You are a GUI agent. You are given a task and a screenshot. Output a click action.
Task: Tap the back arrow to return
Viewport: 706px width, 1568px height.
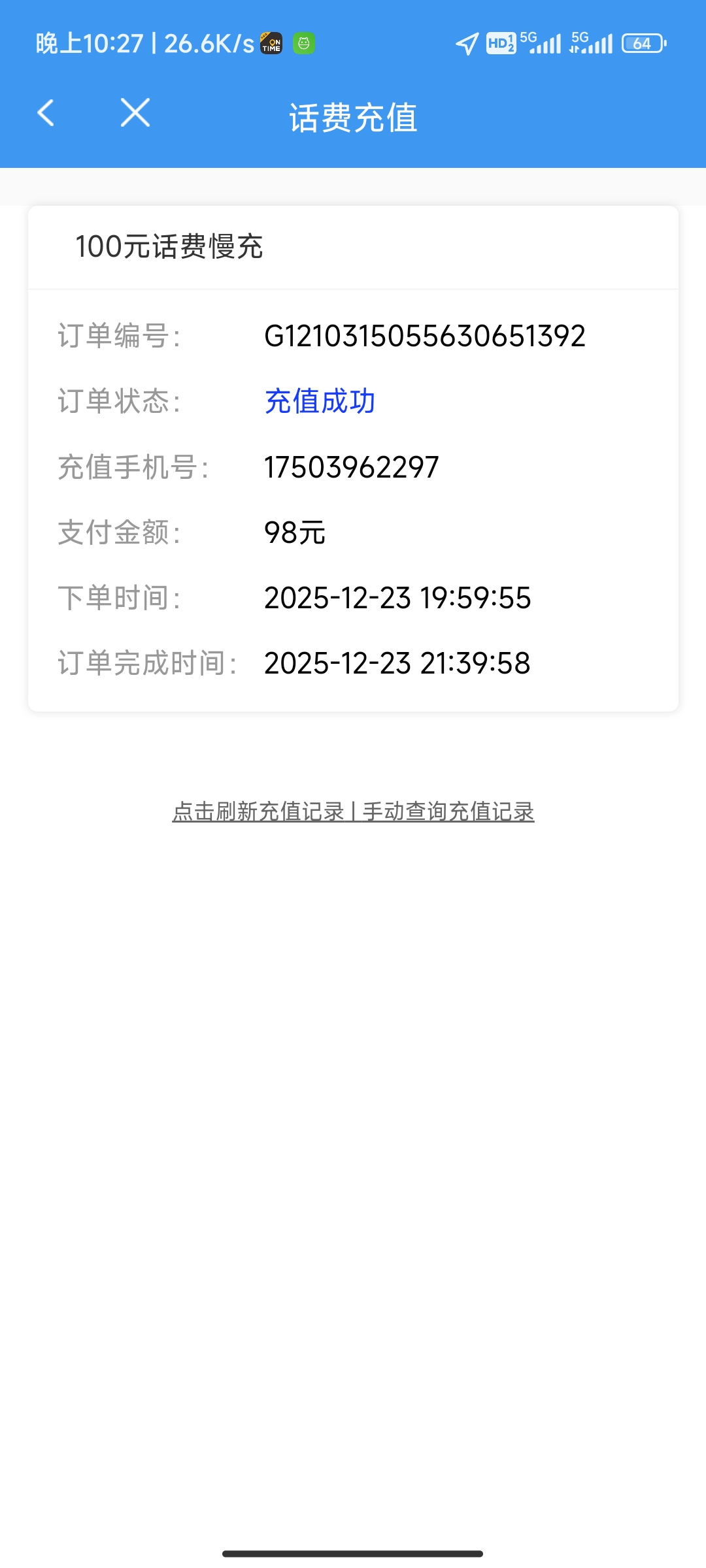(x=46, y=112)
